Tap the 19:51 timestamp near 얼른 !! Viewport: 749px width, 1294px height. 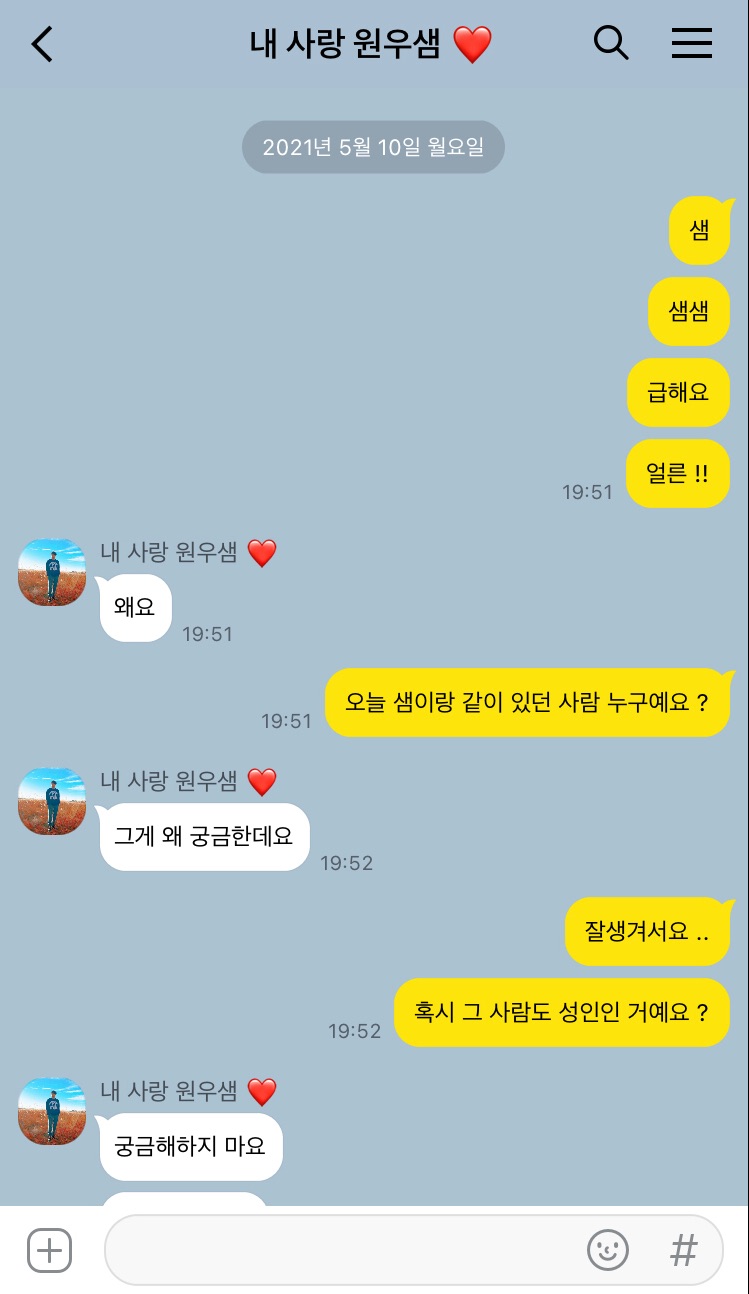[x=589, y=492]
